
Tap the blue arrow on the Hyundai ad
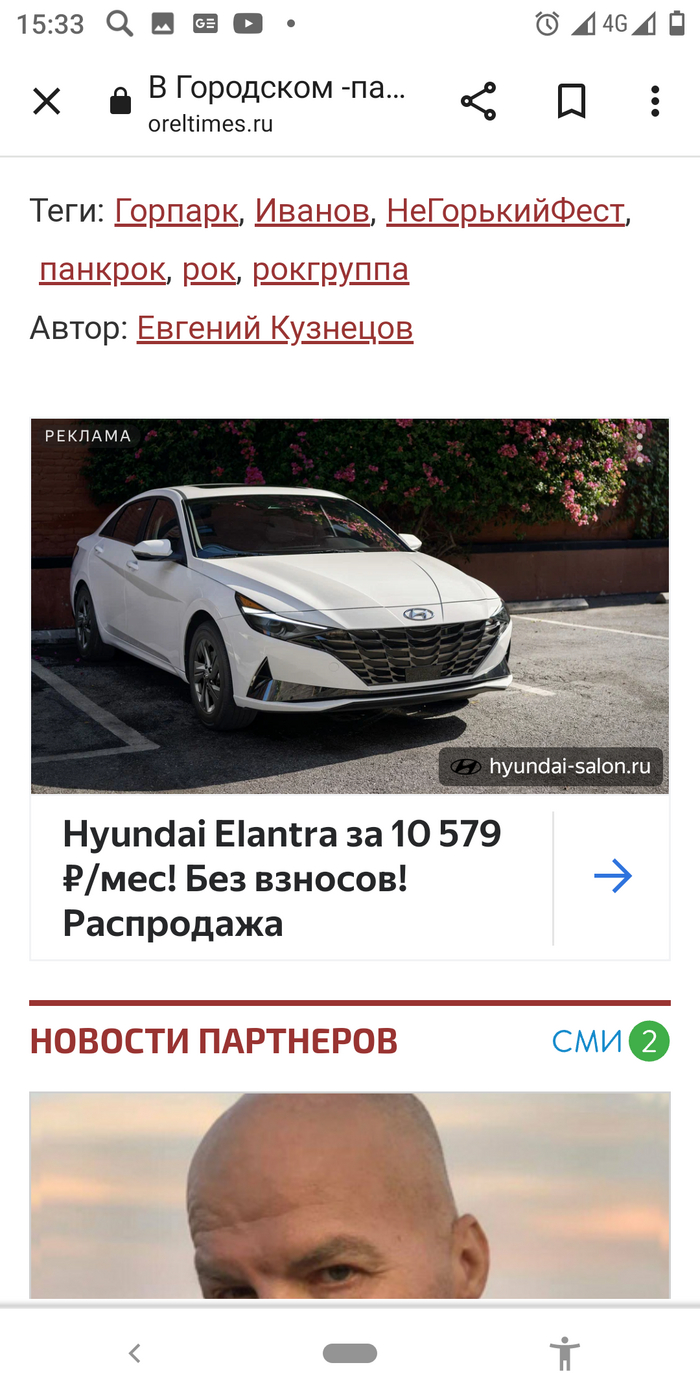click(612, 877)
